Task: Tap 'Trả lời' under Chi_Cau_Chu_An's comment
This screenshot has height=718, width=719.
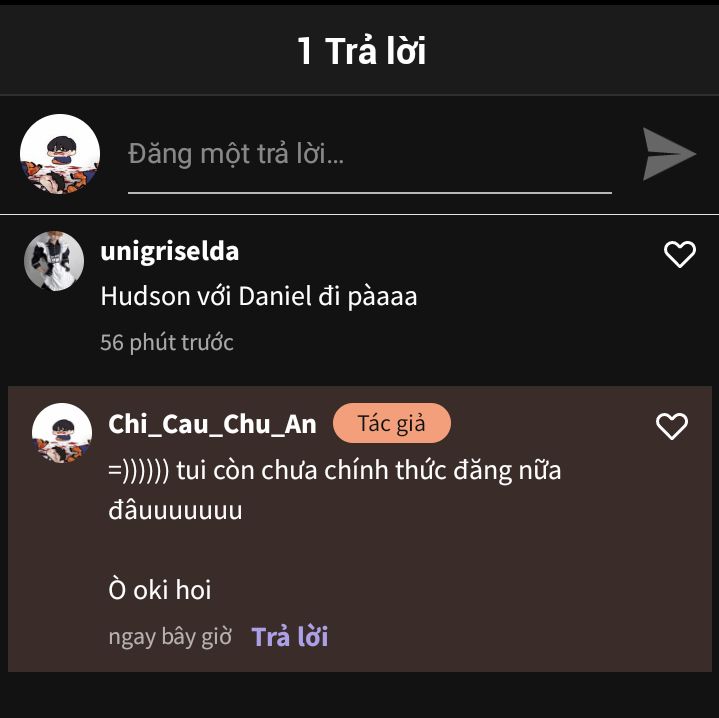Action: (290, 637)
